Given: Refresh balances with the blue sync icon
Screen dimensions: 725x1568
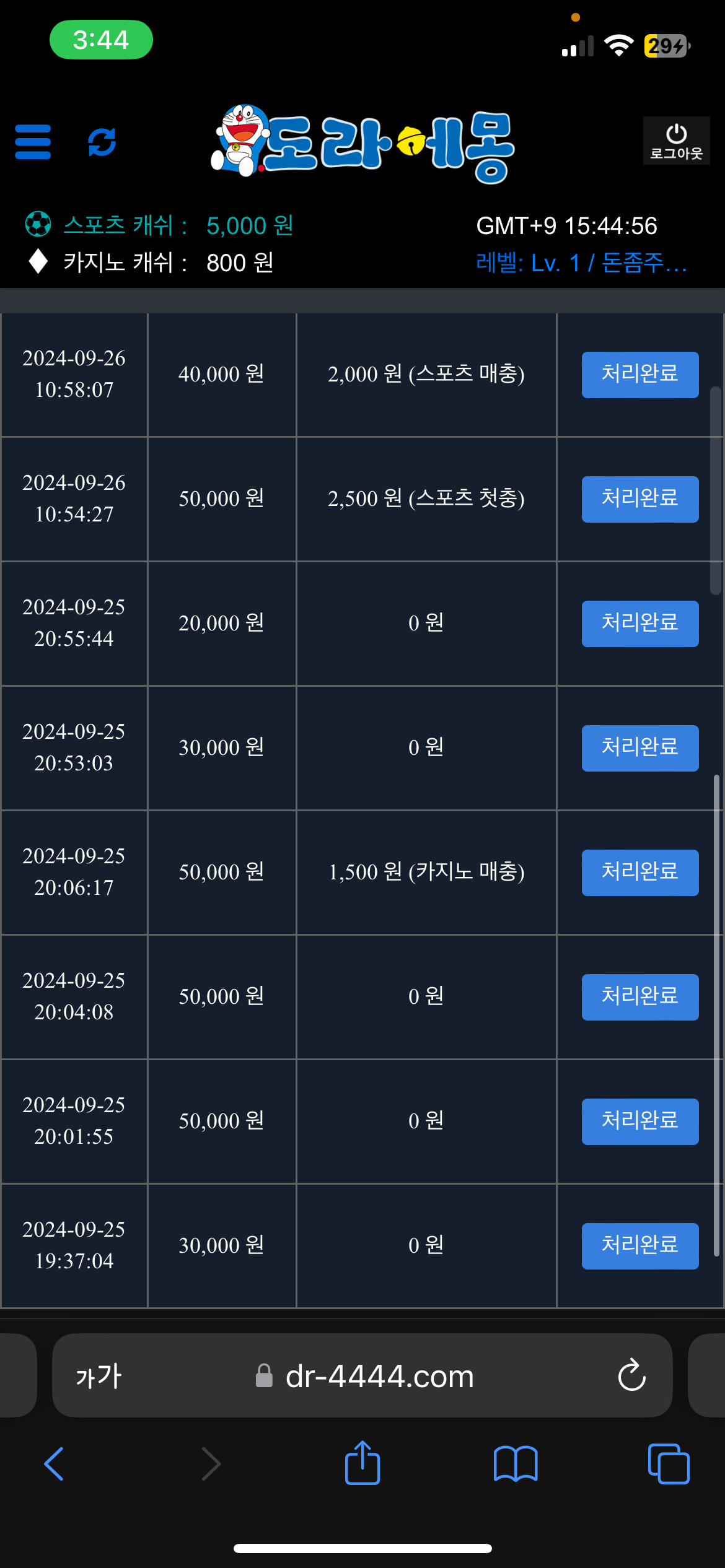Looking at the screenshot, I should tap(102, 142).
